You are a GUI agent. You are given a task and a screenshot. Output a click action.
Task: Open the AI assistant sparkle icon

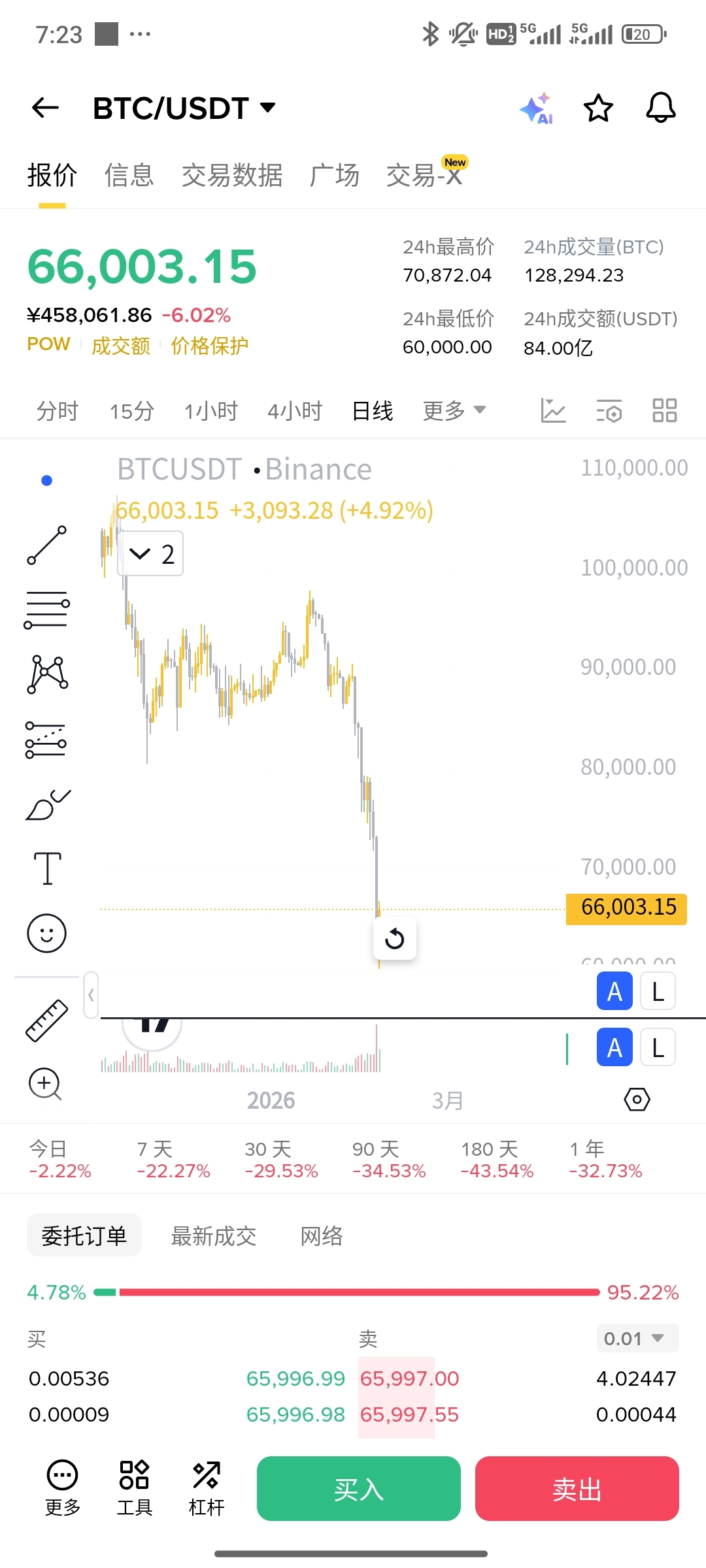[536, 108]
